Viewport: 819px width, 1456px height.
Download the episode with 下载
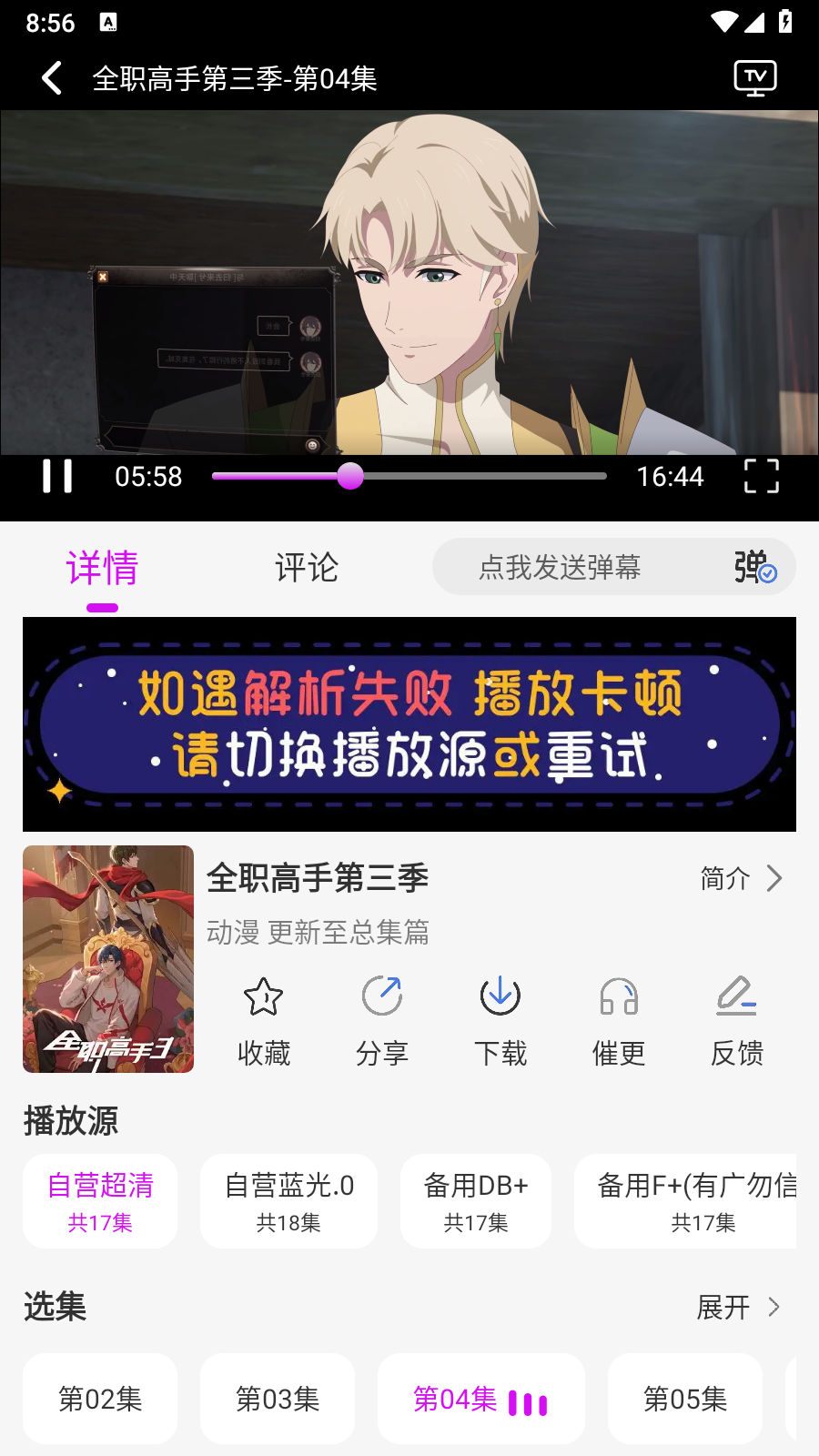pyautogui.click(x=500, y=1019)
